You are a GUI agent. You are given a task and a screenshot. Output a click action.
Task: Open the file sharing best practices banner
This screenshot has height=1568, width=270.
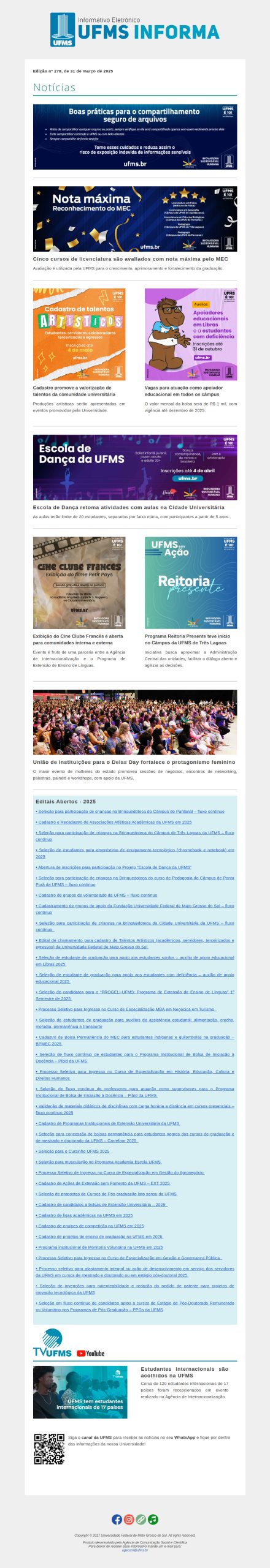[x=135, y=137]
